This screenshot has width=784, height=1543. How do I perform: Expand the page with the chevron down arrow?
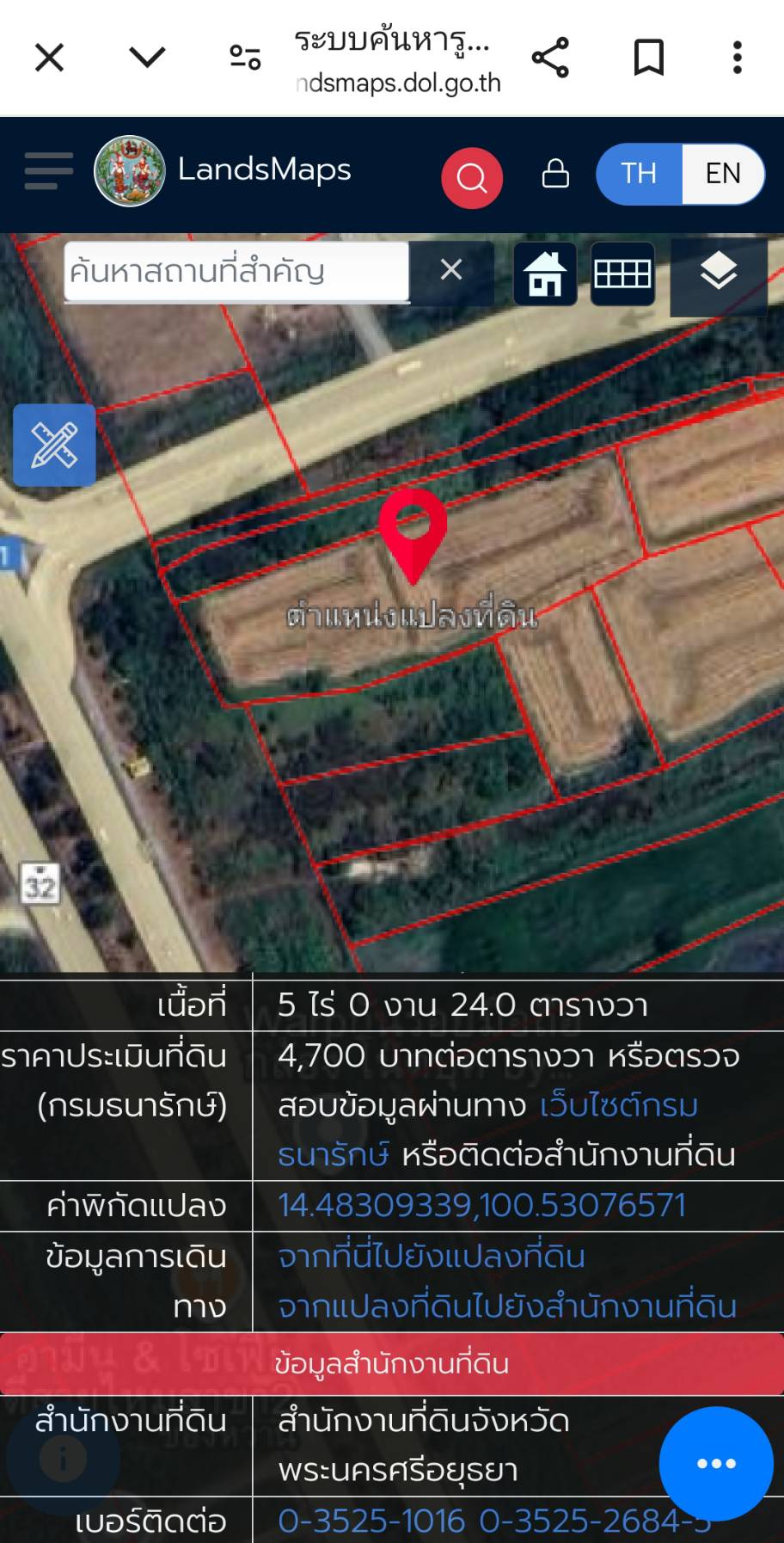click(x=147, y=57)
